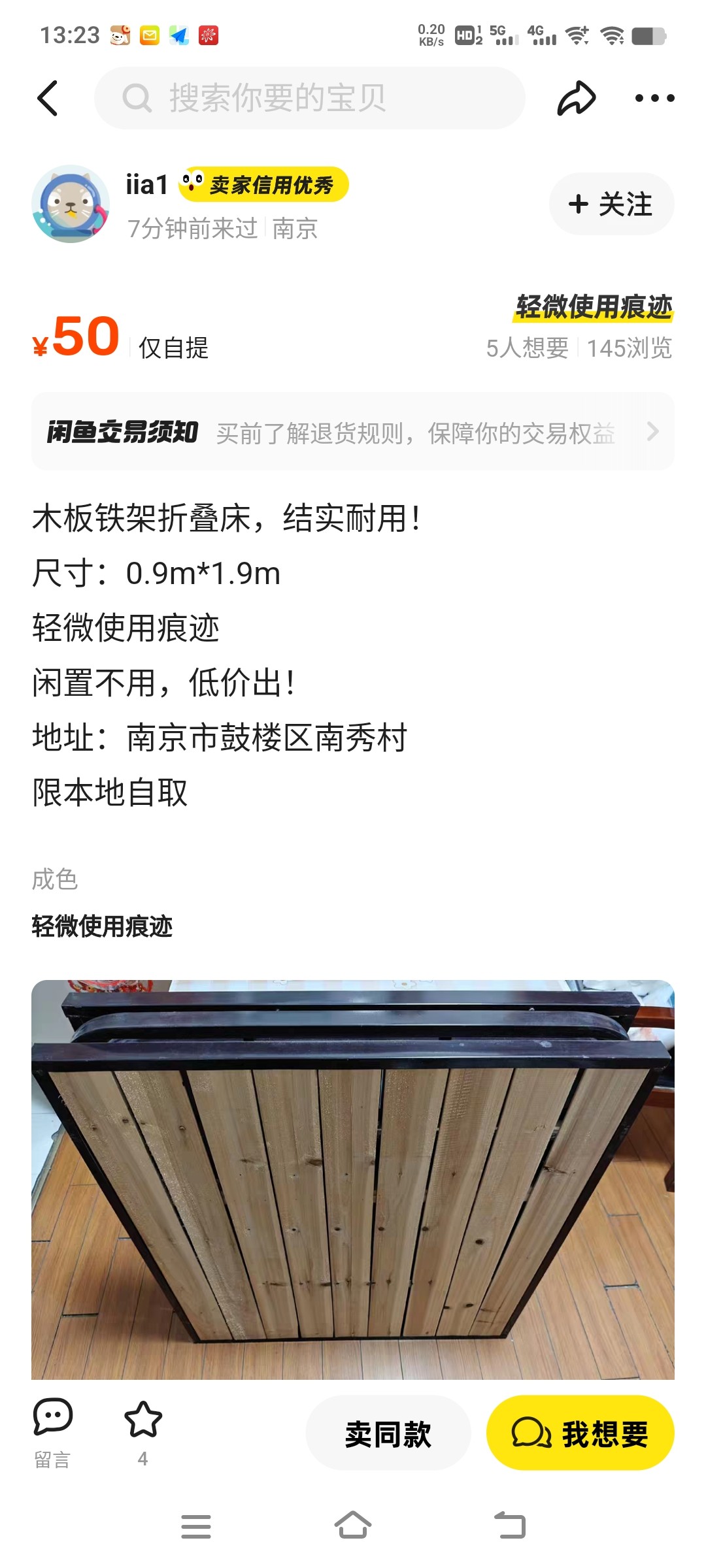Tap 卖同款 to sell similar item
Screen dimensions: 706x1568
[388, 1433]
